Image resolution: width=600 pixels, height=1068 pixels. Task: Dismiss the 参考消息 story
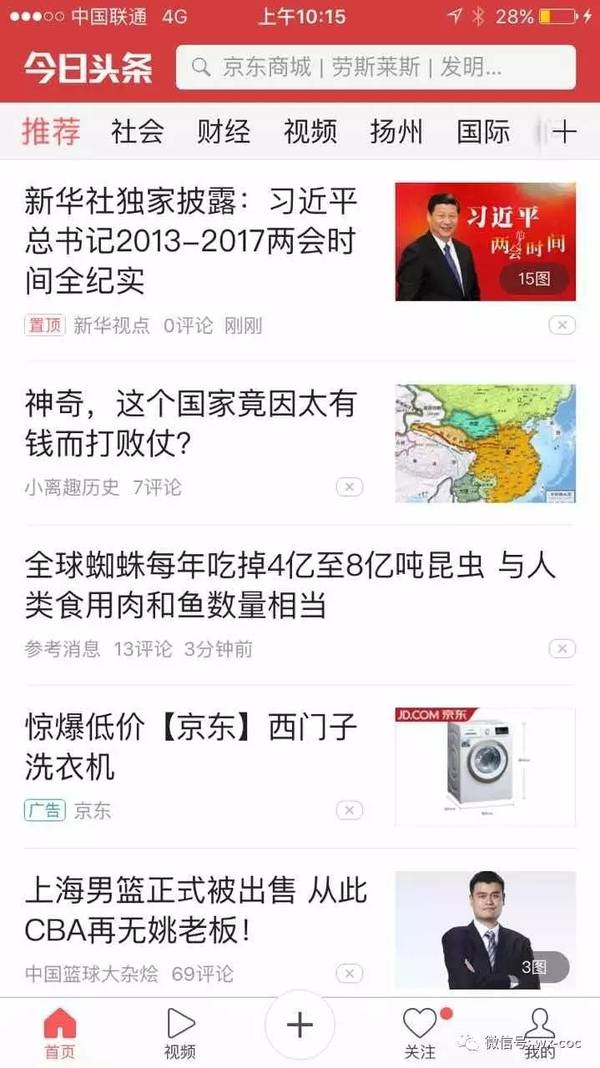click(x=562, y=649)
